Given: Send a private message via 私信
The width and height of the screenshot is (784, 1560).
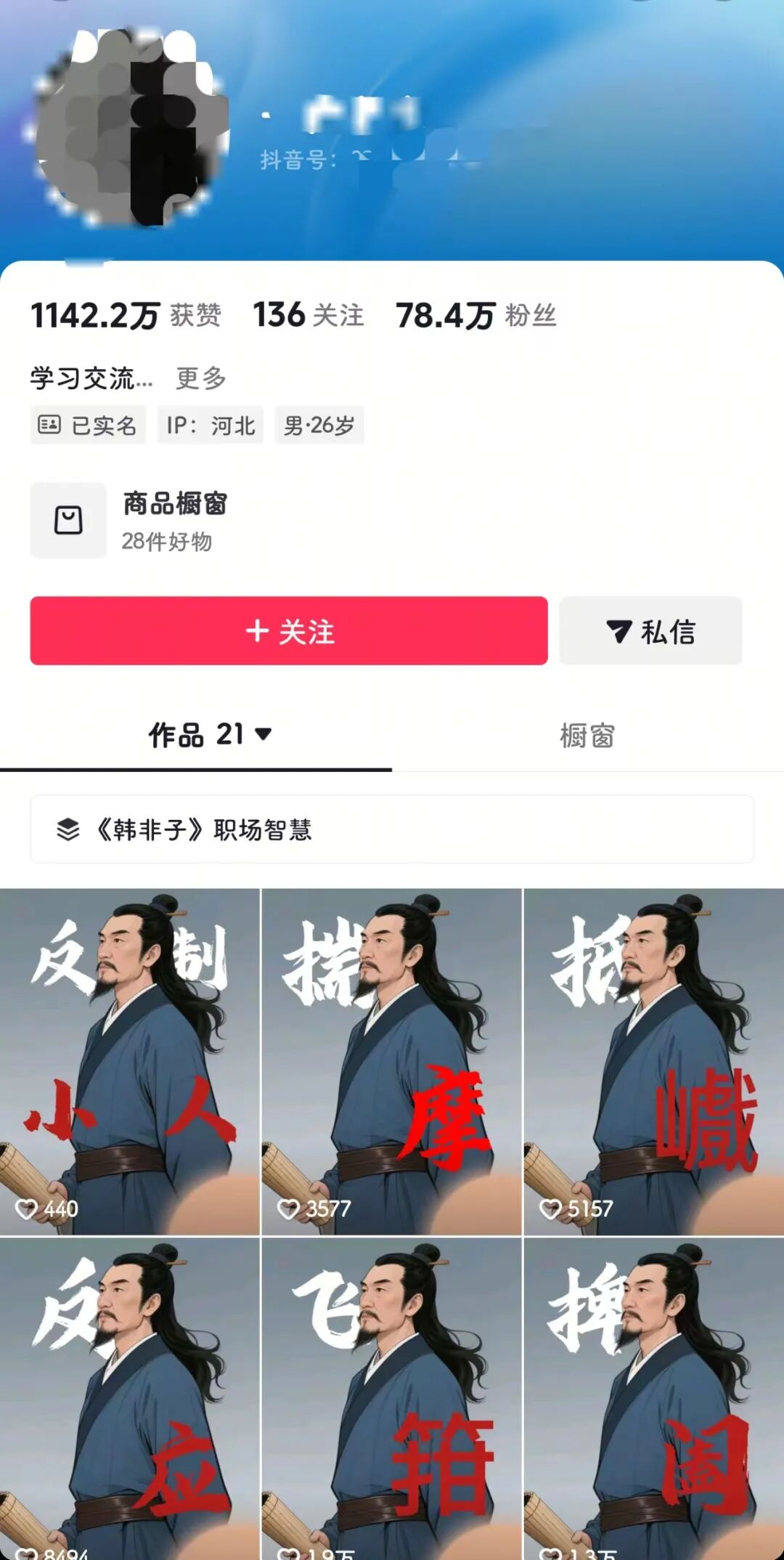Looking at the screenshot, I should 650,630.
